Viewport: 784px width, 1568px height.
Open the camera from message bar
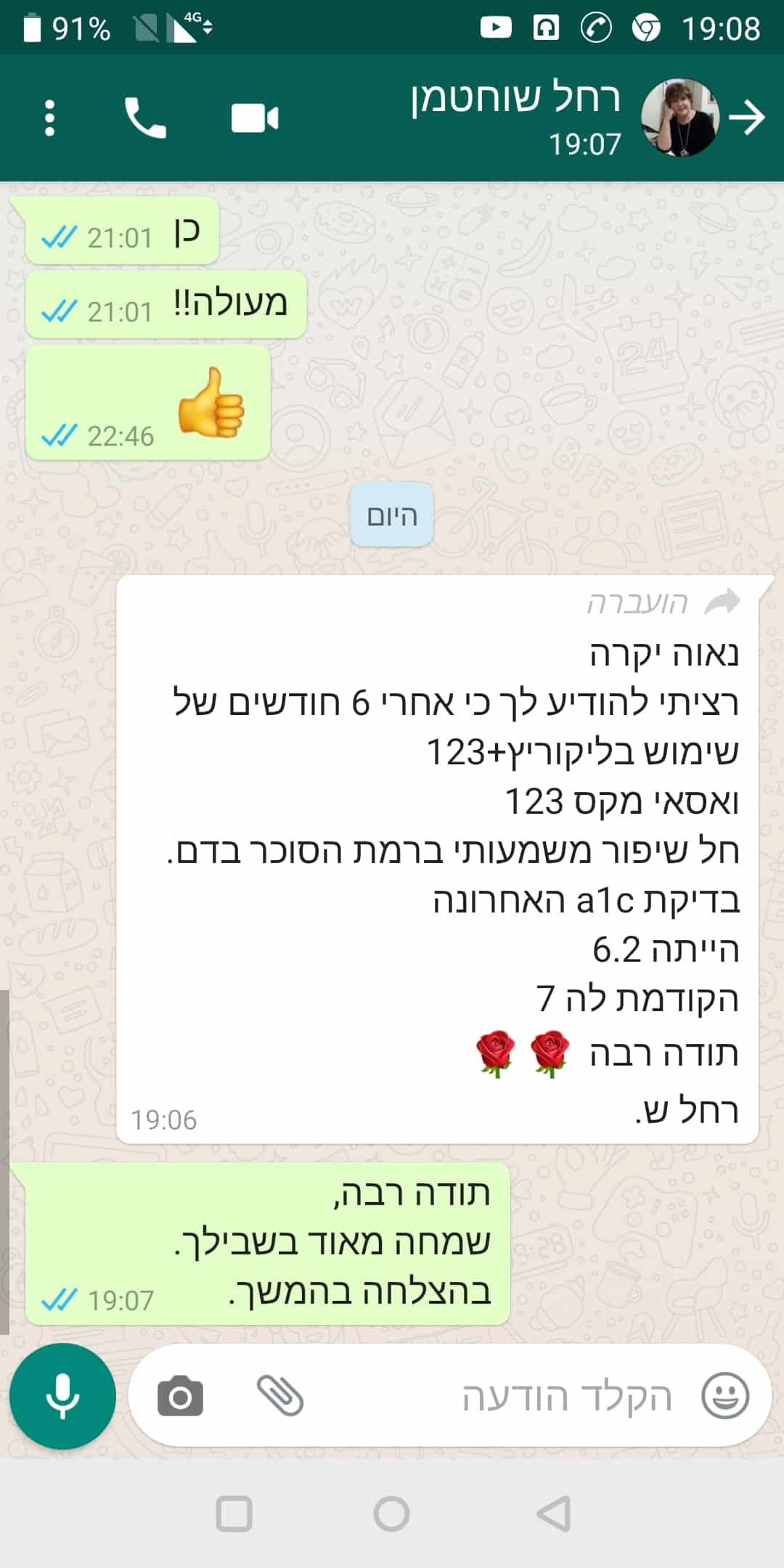[180, 1397]
